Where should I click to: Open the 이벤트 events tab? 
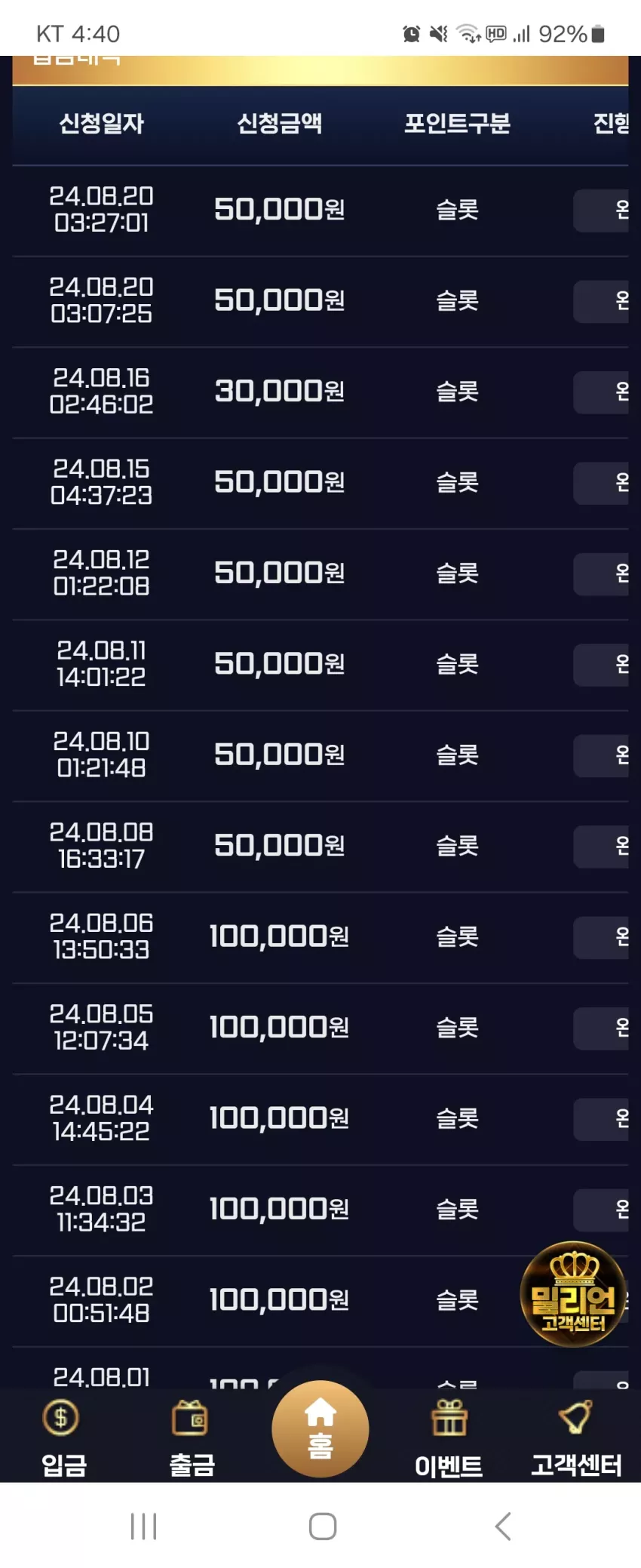pyautogui.click(x=449, y=1437)
